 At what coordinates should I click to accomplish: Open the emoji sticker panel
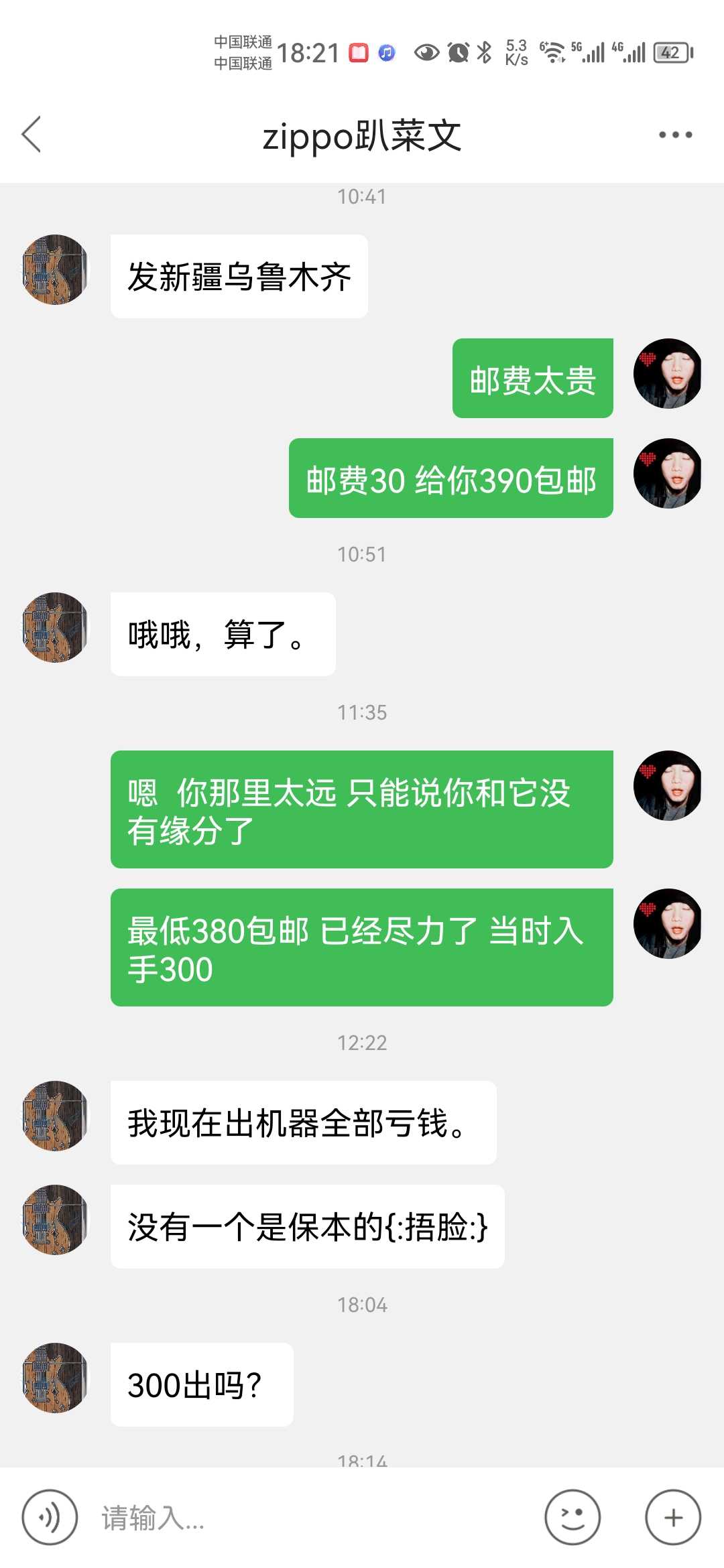[x=572, y=1517]
